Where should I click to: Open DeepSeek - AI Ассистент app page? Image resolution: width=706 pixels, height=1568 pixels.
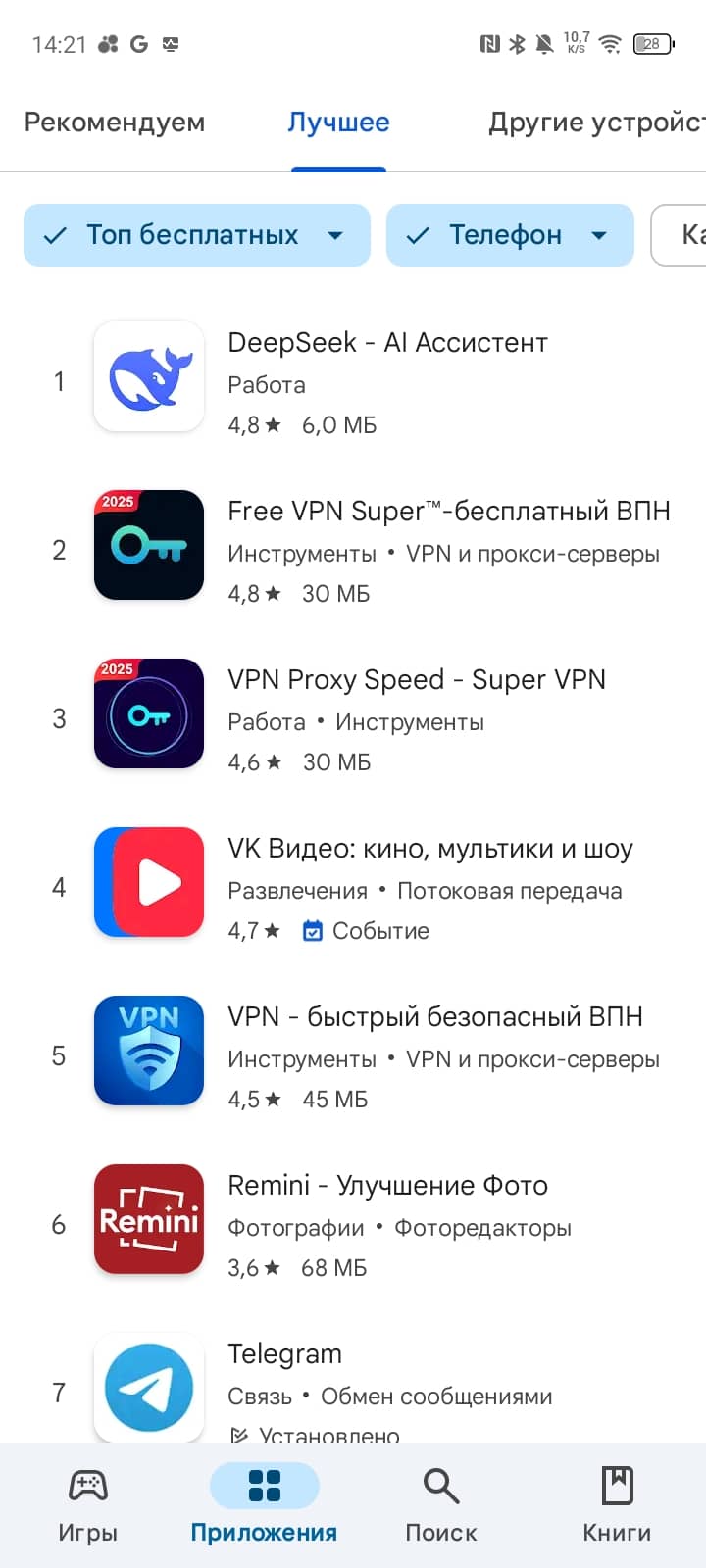(353, 381)
